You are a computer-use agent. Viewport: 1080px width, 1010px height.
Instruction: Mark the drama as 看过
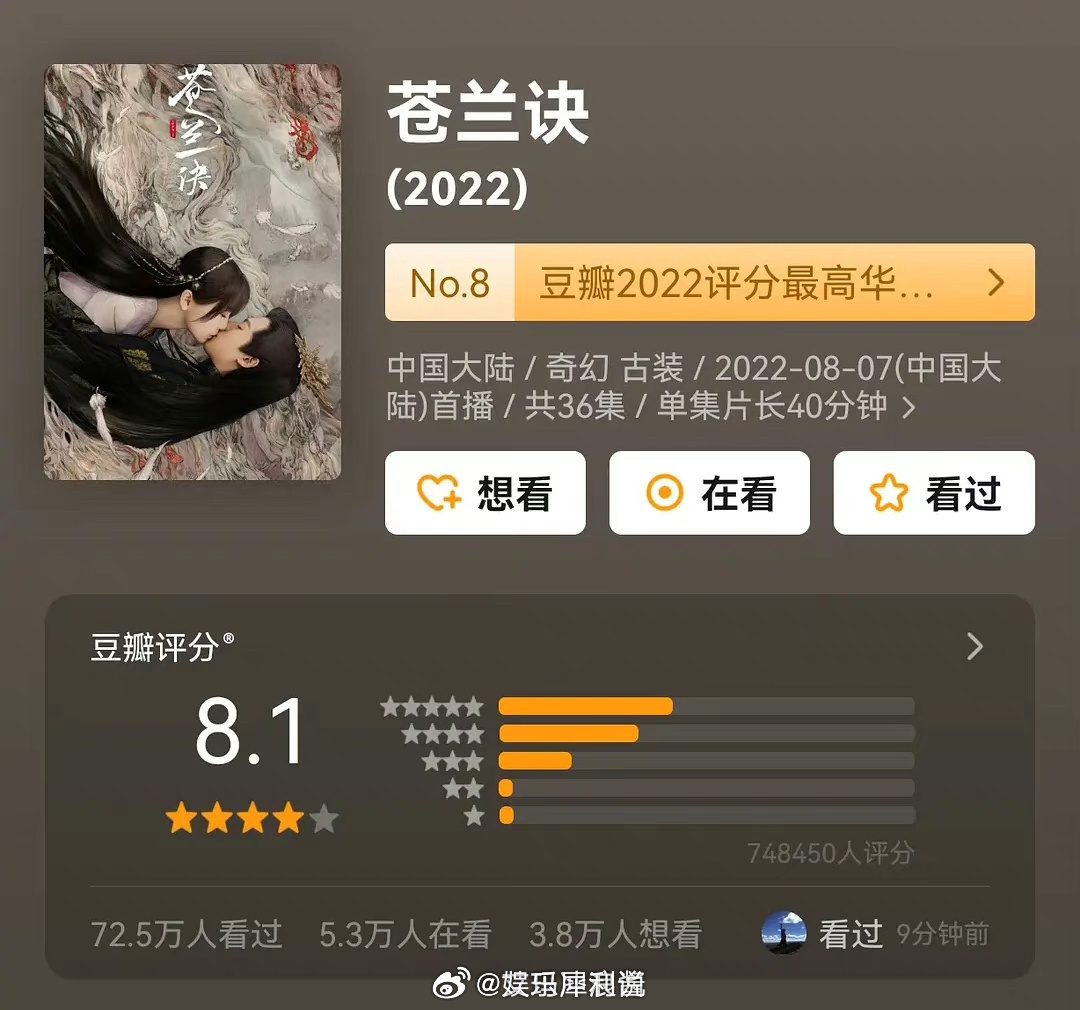tap(933, 493)
